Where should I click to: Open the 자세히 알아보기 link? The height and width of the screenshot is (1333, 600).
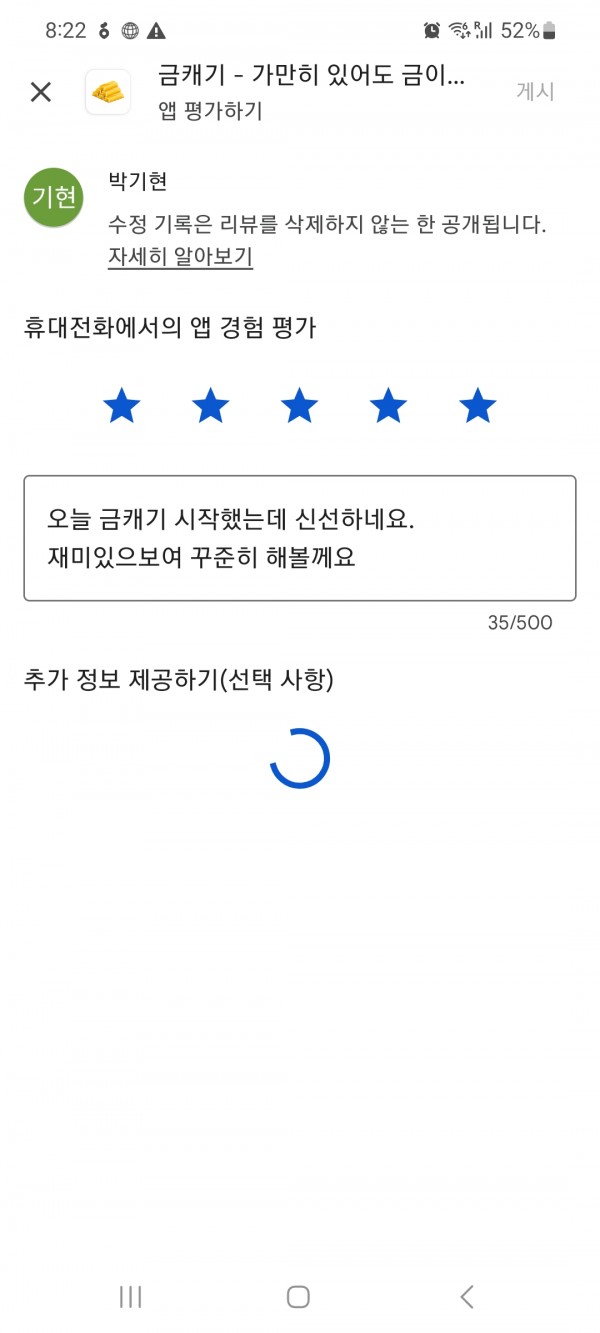[x=180, y=257]
